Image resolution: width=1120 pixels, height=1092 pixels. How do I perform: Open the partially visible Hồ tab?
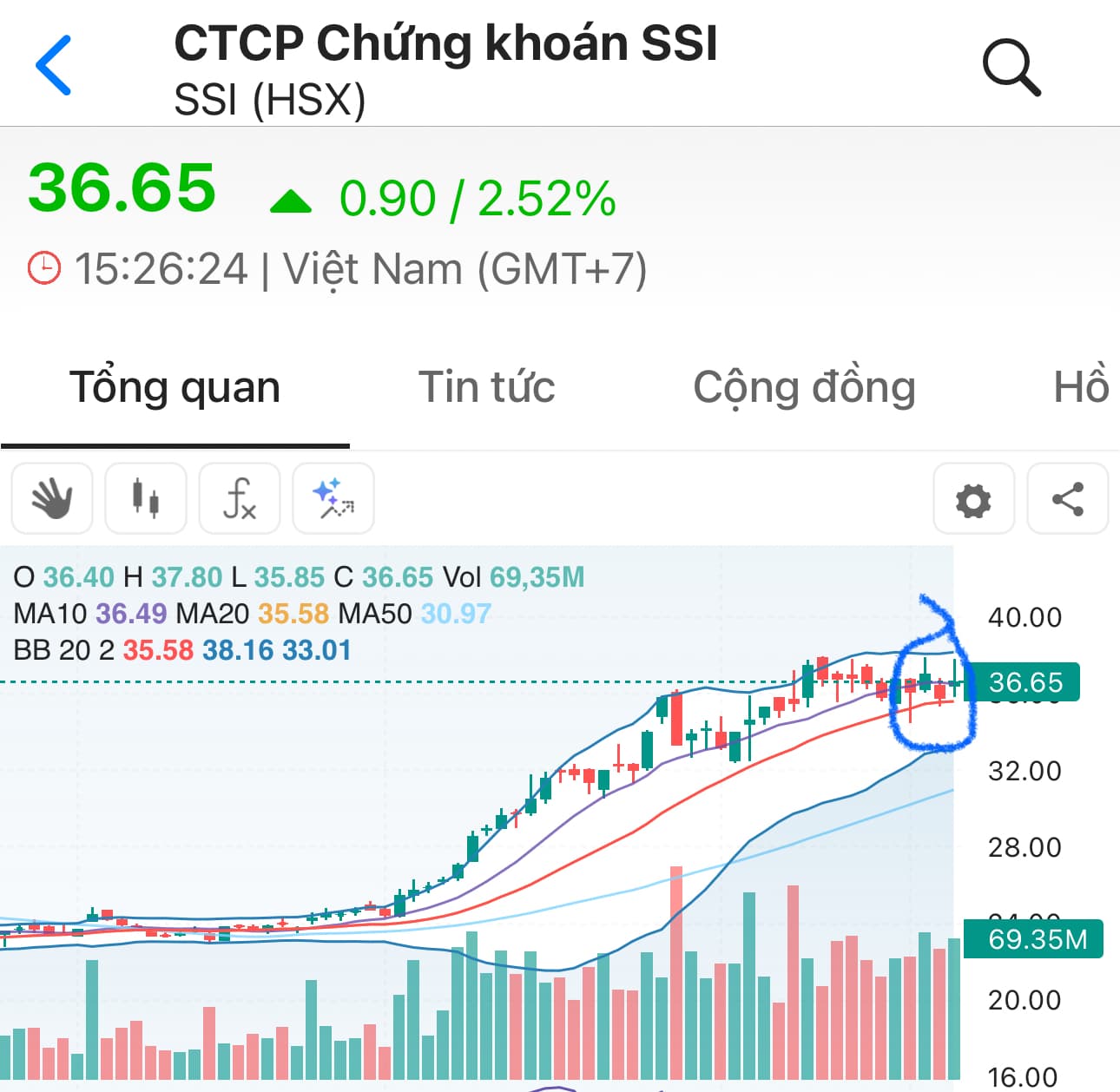point(1081,387)
